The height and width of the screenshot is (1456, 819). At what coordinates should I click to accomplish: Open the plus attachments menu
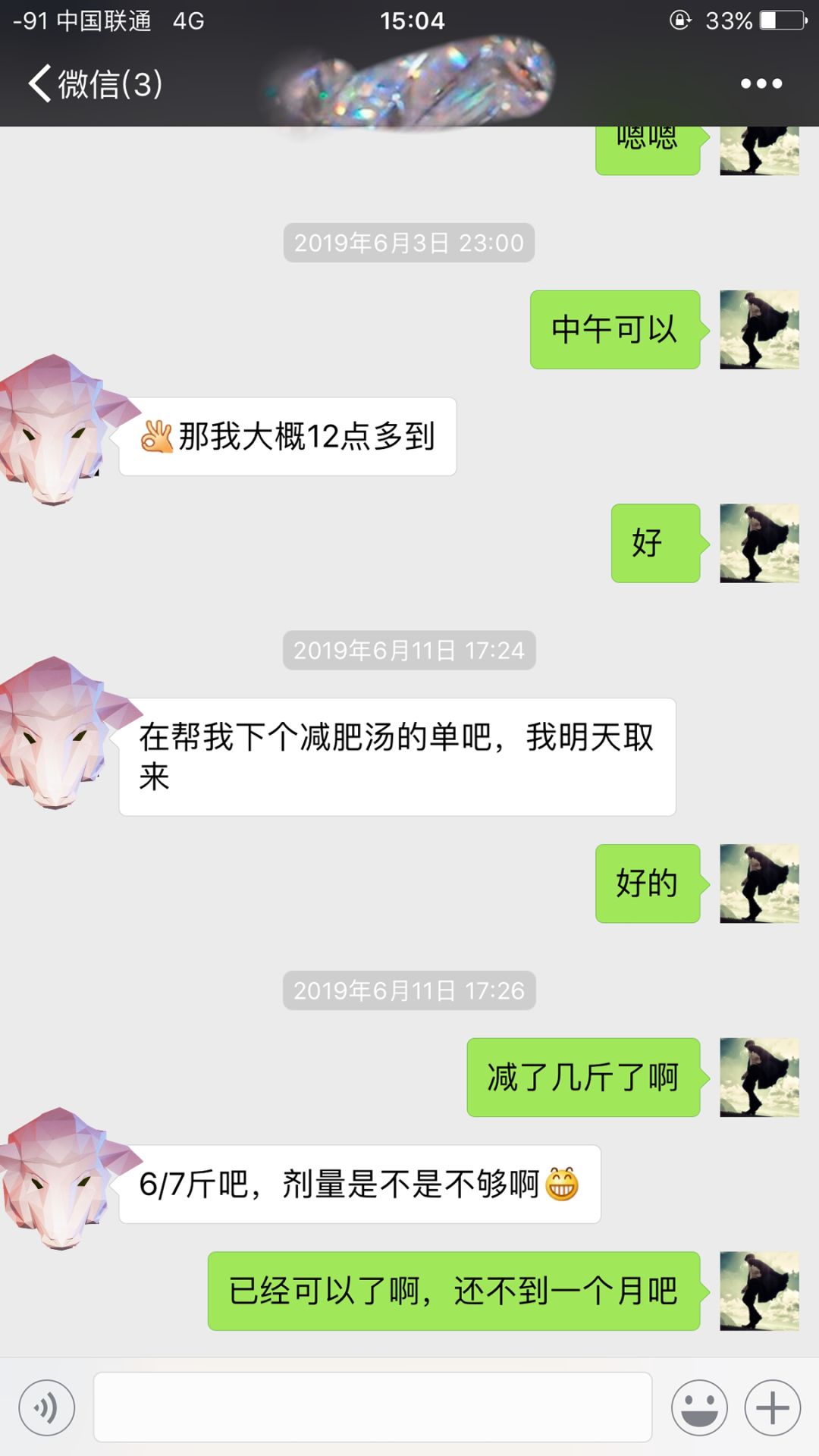772,1408
